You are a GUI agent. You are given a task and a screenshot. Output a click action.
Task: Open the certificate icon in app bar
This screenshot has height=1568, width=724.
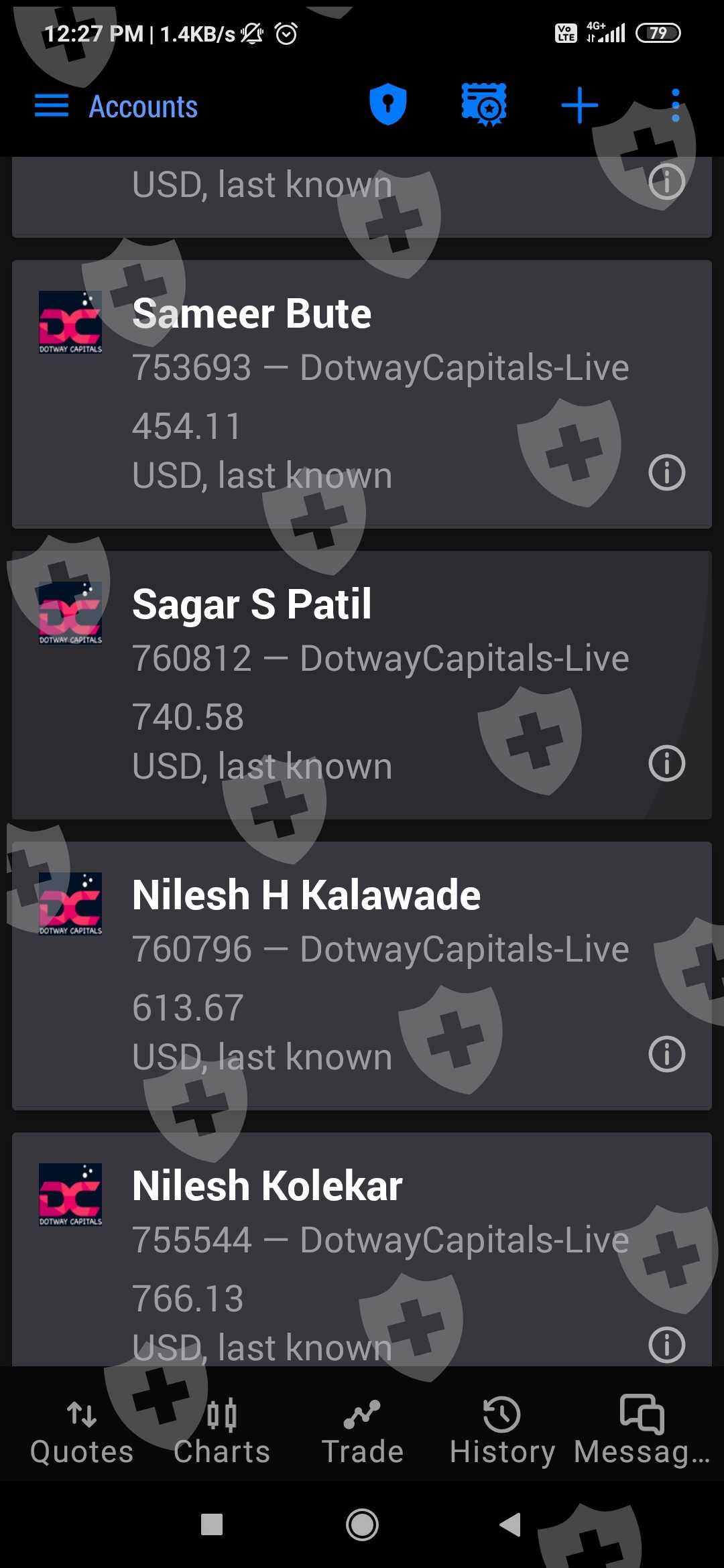click(x=484, y=105)
